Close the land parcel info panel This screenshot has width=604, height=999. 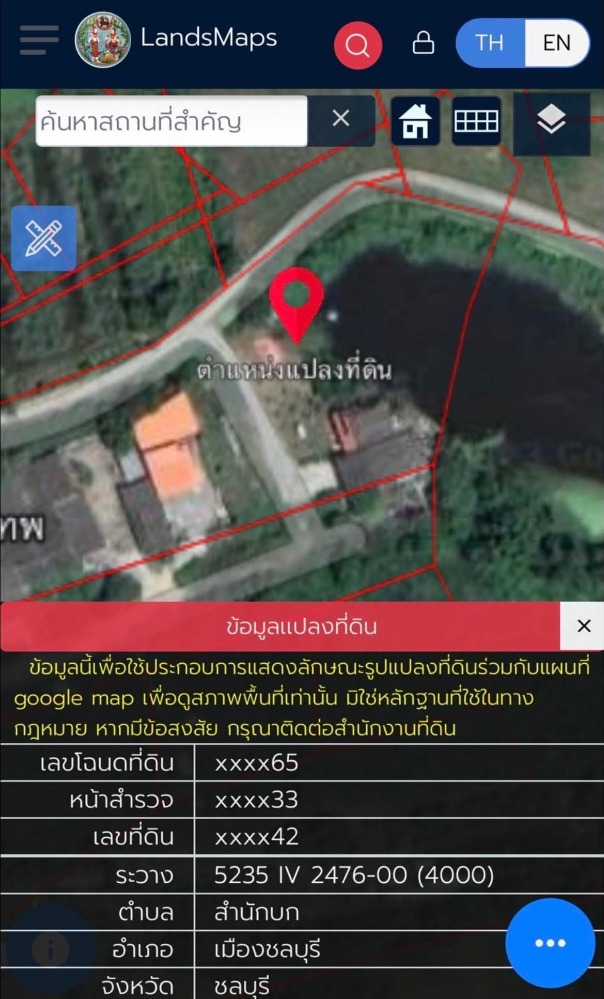pyautogui.click(x=584, y=626)
